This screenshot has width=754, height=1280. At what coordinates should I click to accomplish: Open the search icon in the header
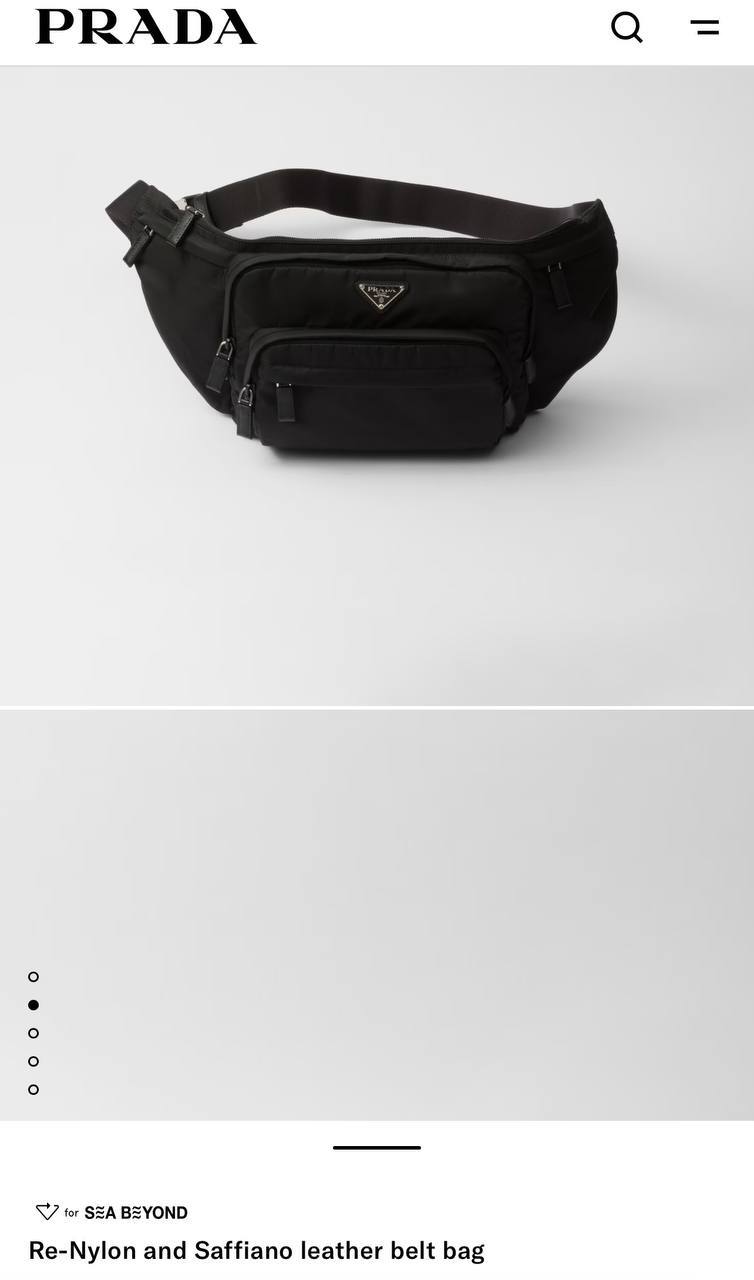point(627,27)
